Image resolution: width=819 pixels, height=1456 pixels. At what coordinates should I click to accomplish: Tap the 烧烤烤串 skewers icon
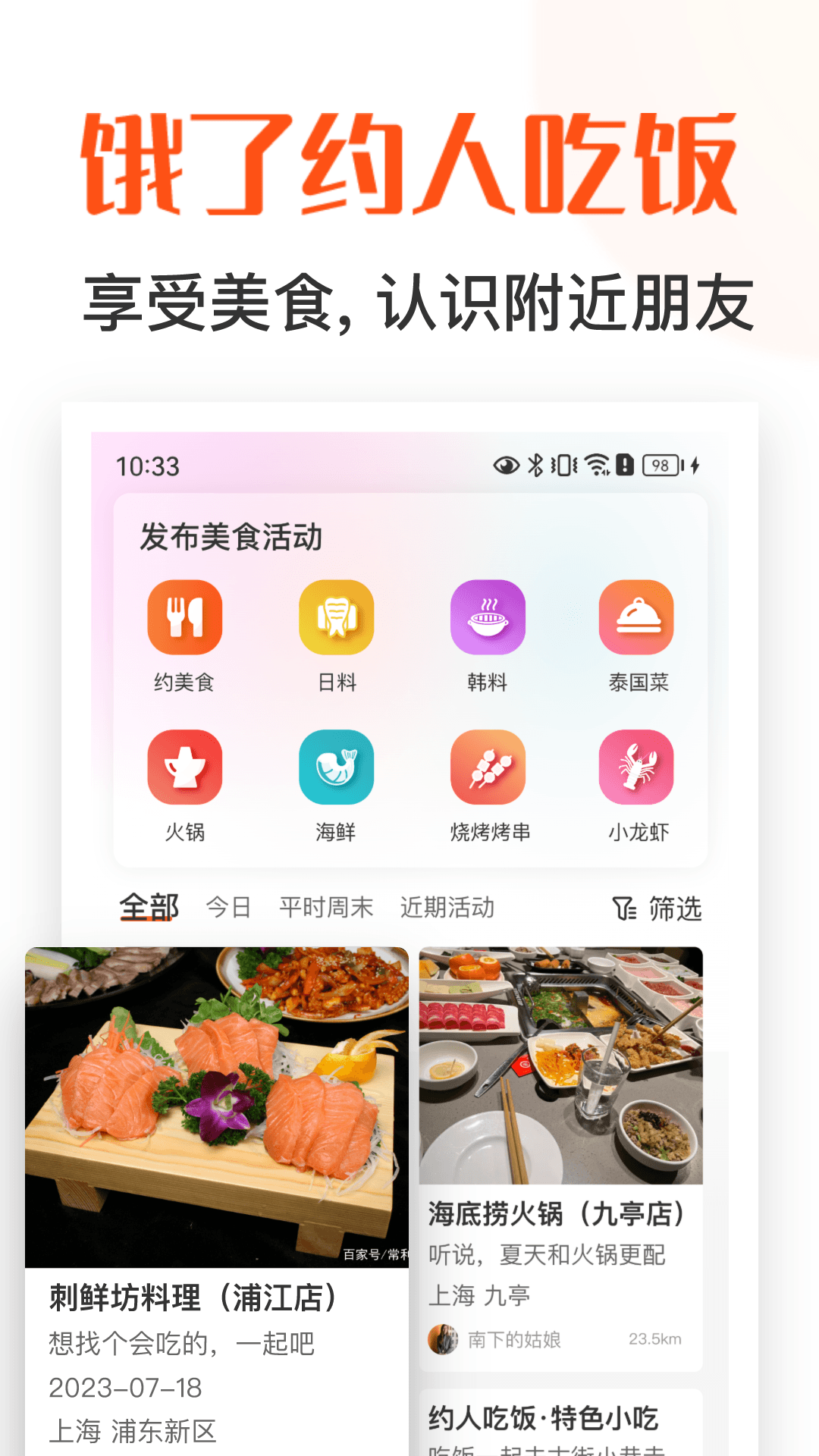[488, 767]
